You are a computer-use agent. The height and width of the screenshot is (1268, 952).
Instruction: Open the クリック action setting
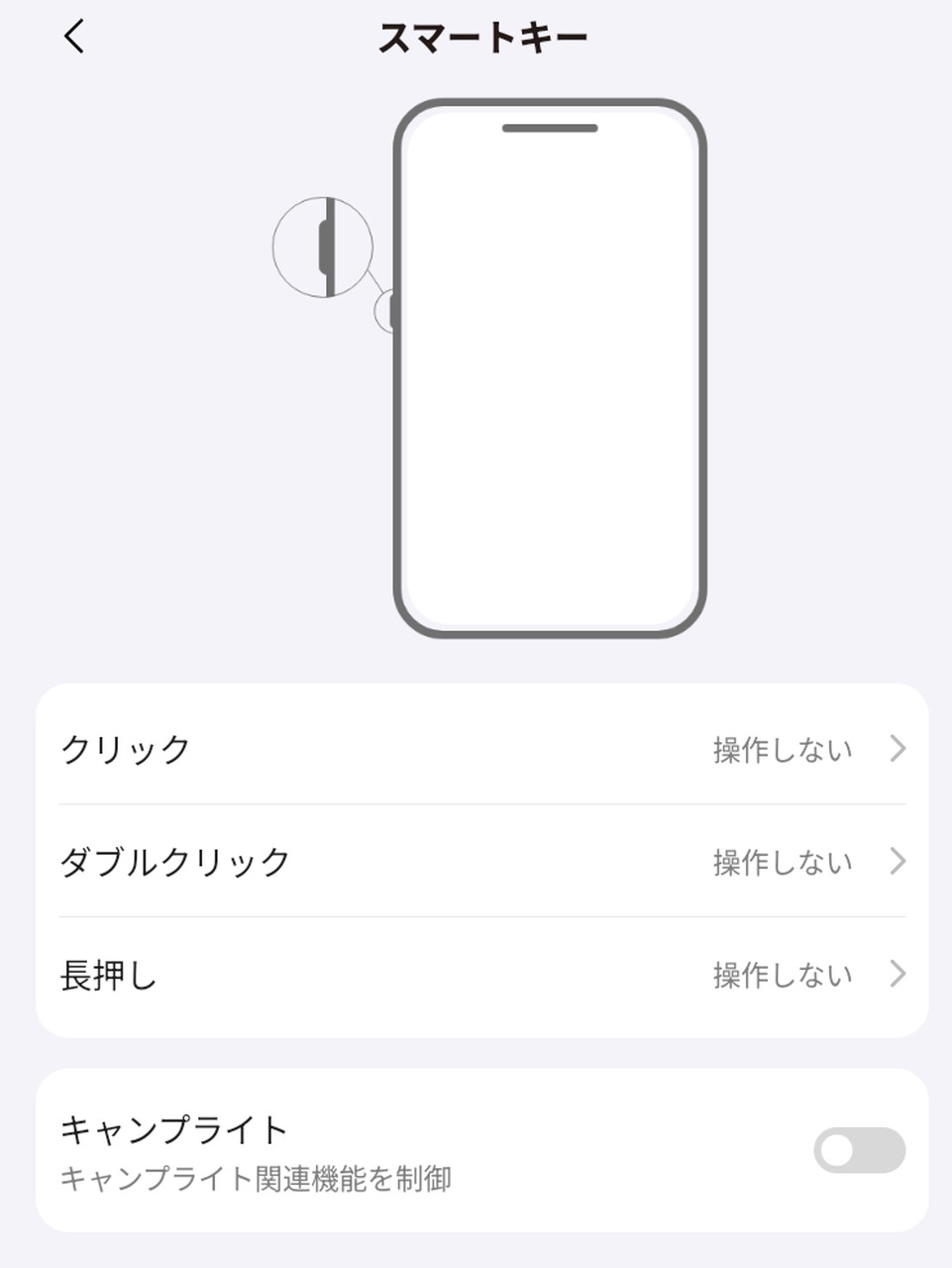tap(482, 749)
